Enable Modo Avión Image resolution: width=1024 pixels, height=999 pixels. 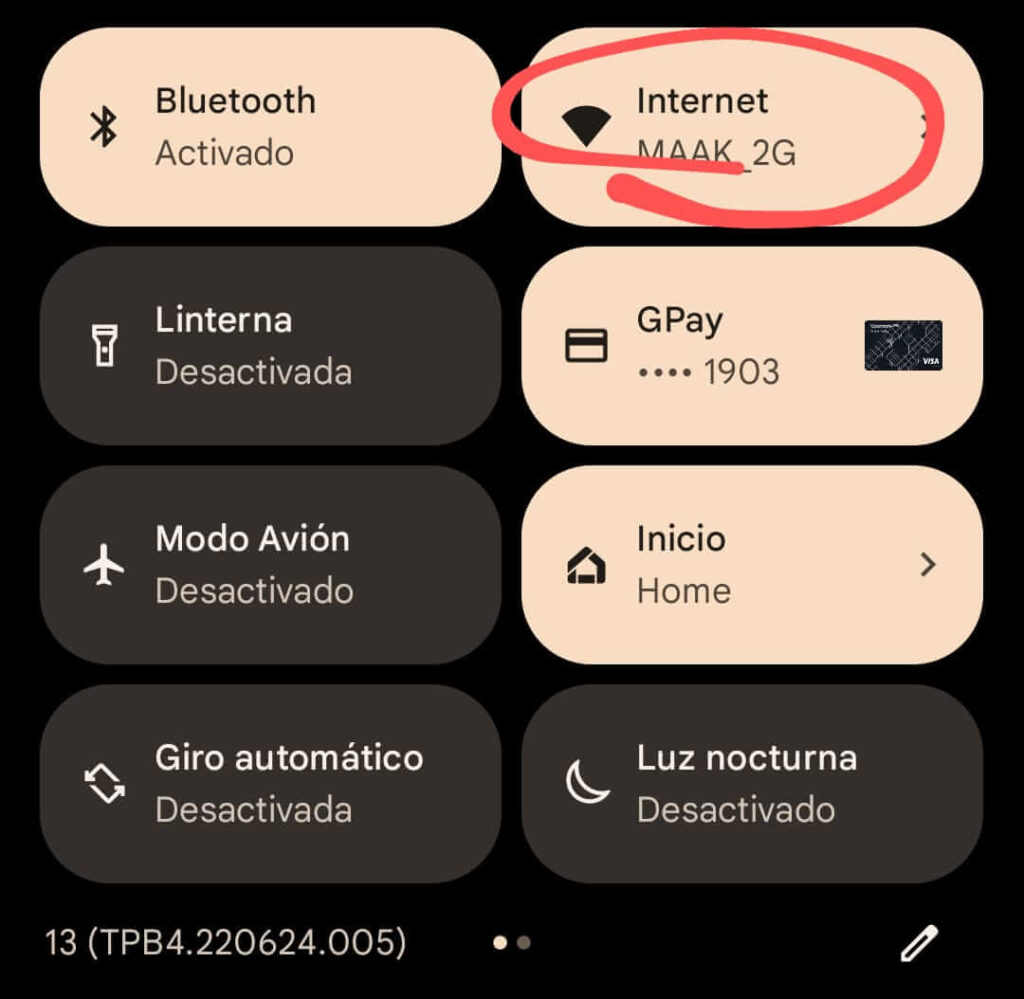(x=270, y=565)
